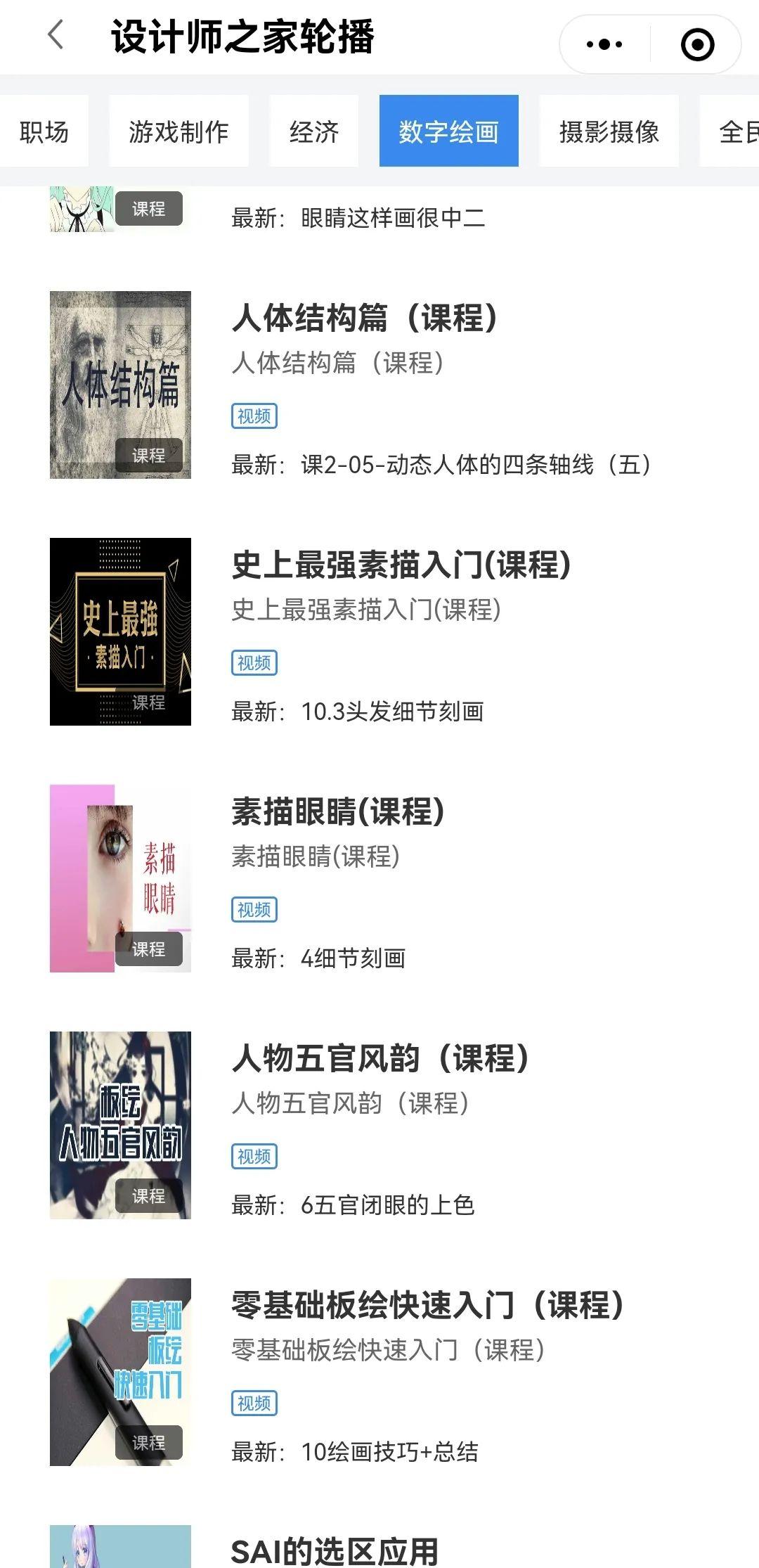Select the 游戏制作 category tab
The height and width of the screenshot is (1568, 759).
point(179,131)
